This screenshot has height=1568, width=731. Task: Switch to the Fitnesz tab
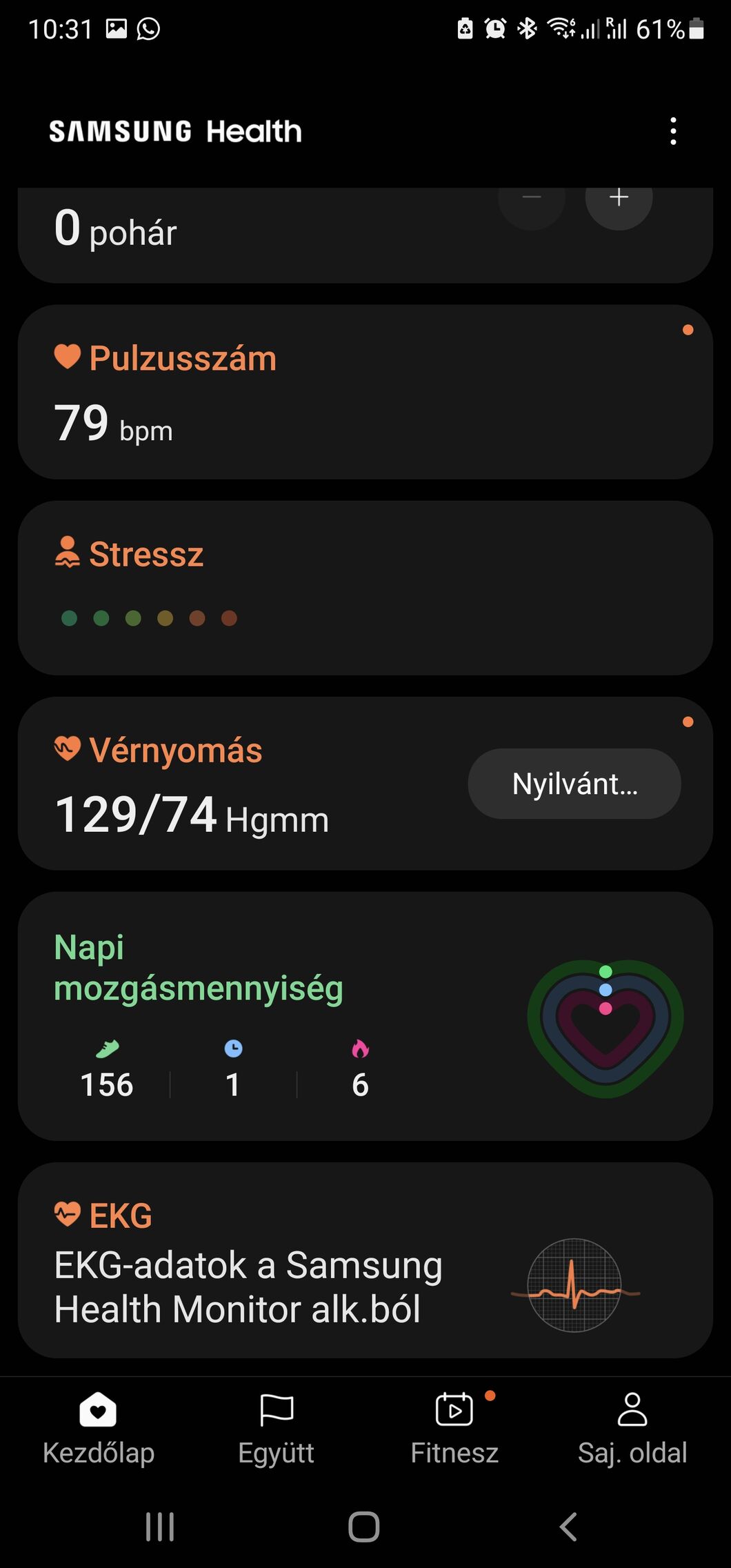point(454,1428)
